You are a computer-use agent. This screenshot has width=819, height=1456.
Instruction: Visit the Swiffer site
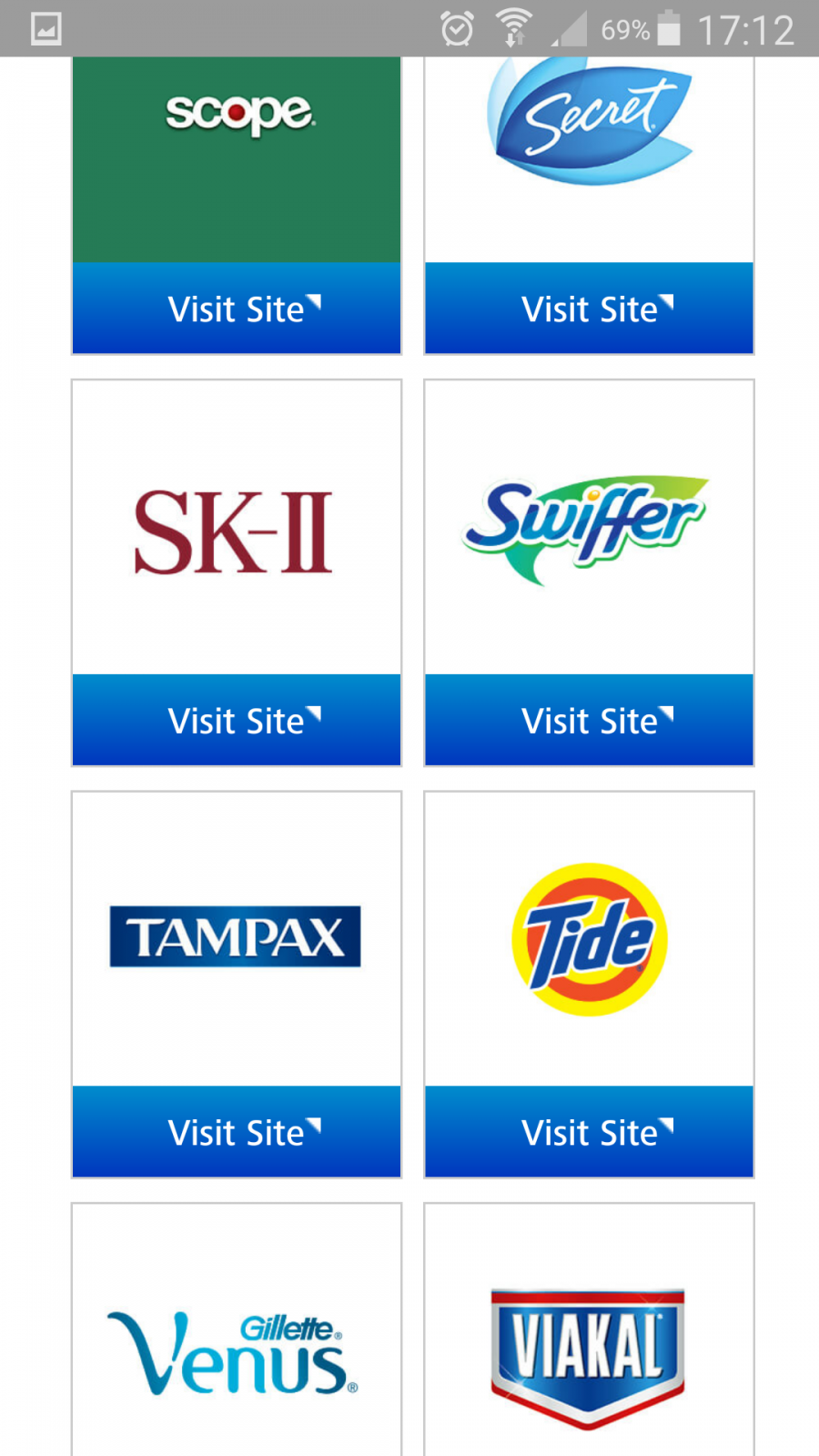(589, 720)
